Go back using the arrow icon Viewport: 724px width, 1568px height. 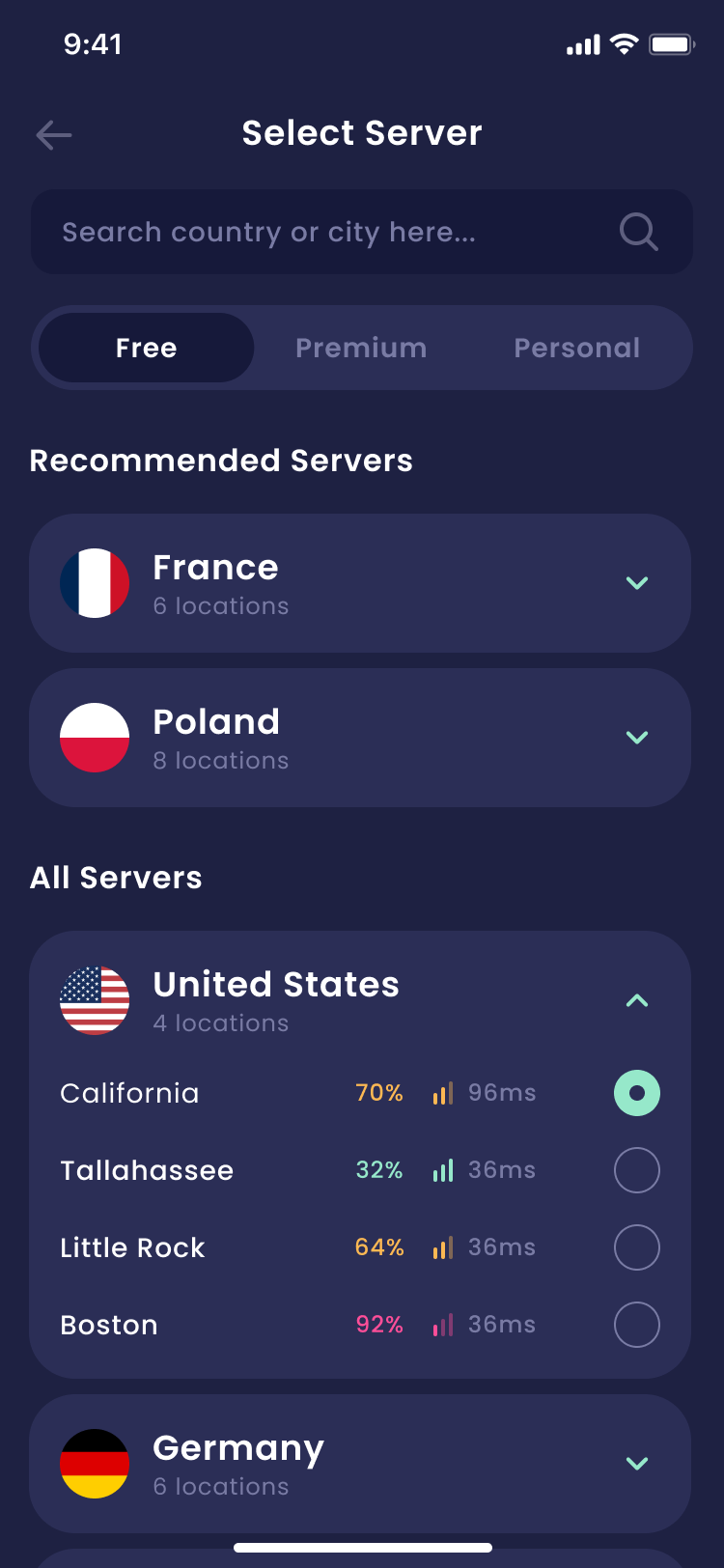point(54,135)
